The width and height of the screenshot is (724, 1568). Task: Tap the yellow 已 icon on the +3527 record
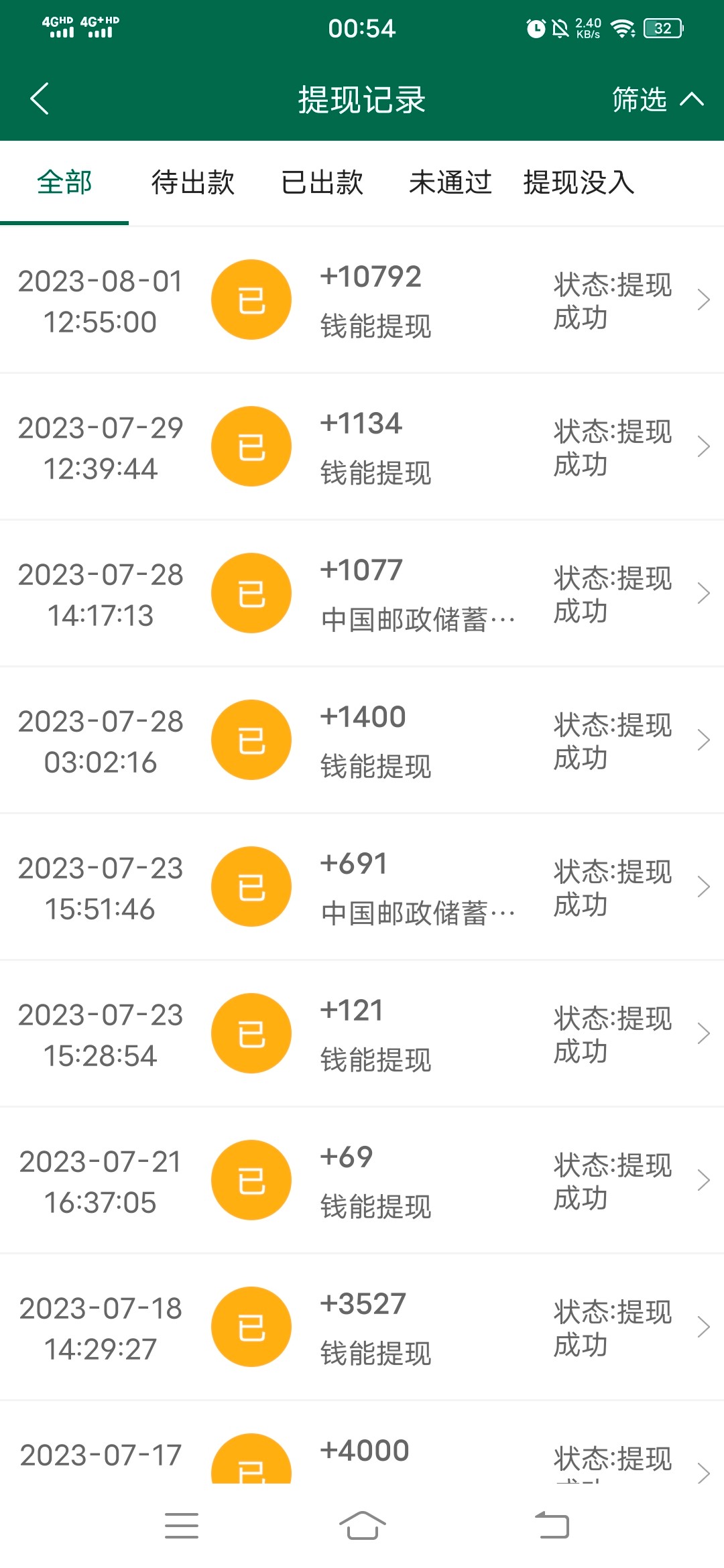(x=251, y=1327)
